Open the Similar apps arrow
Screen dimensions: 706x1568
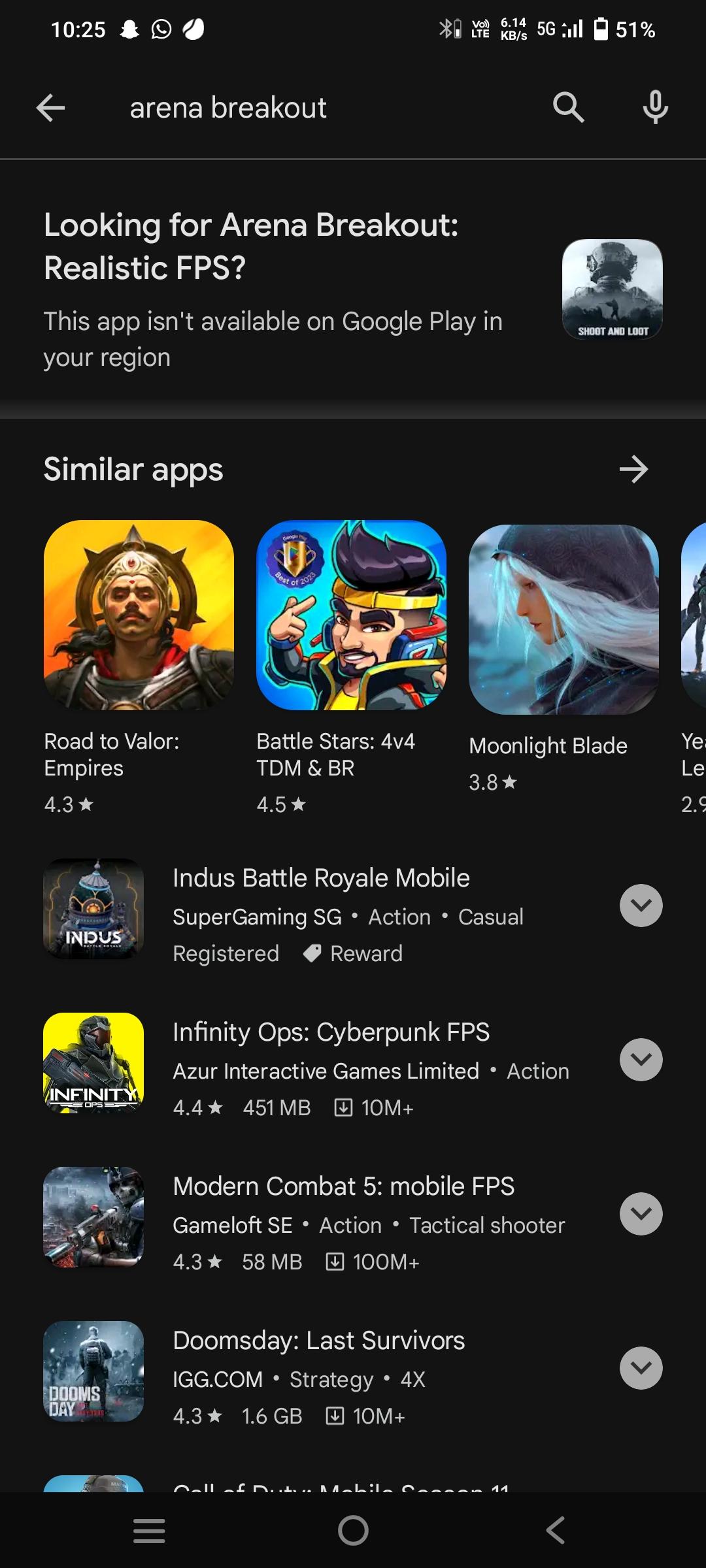click(x=633, y=469)
